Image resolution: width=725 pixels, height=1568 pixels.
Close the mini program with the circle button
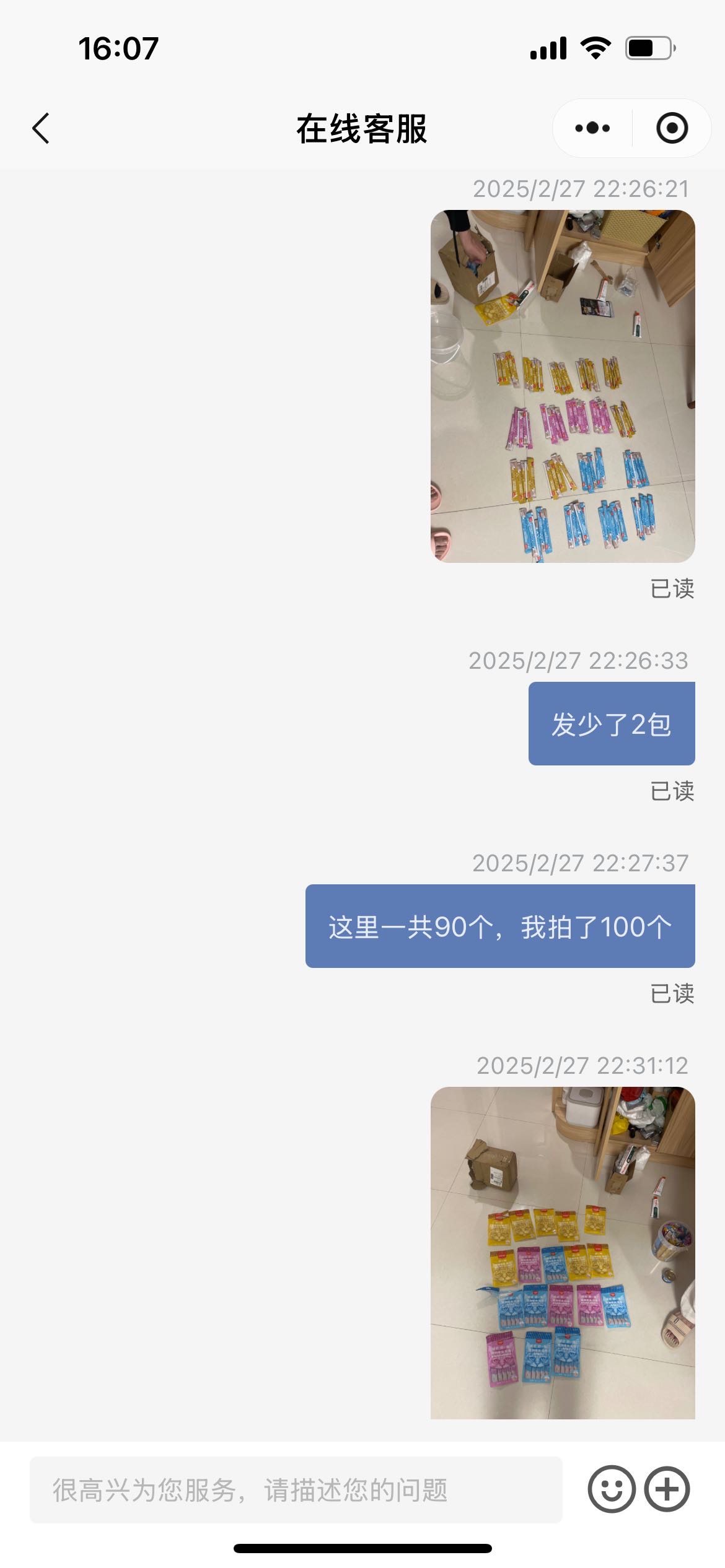point(672,128)
